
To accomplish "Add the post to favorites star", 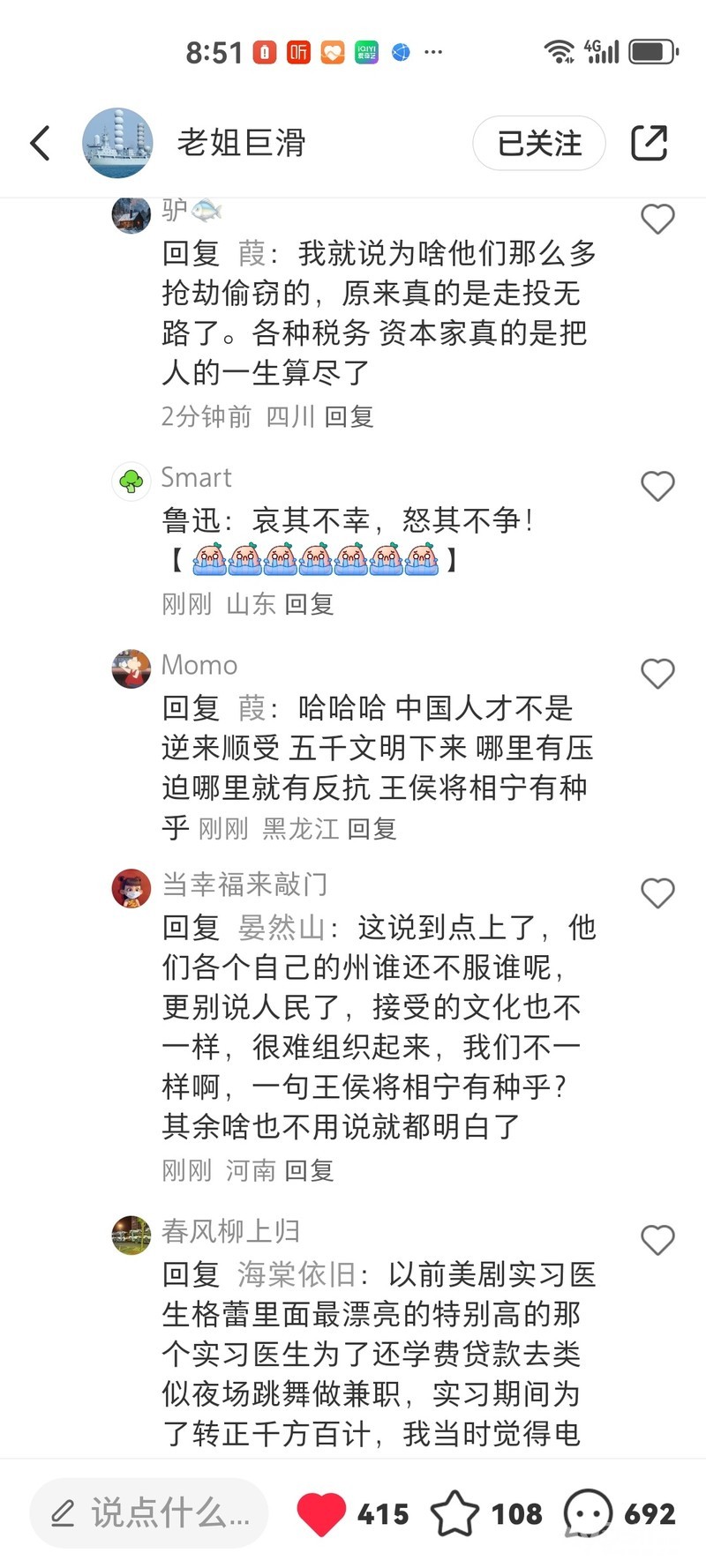I will tap(454, 1514).
